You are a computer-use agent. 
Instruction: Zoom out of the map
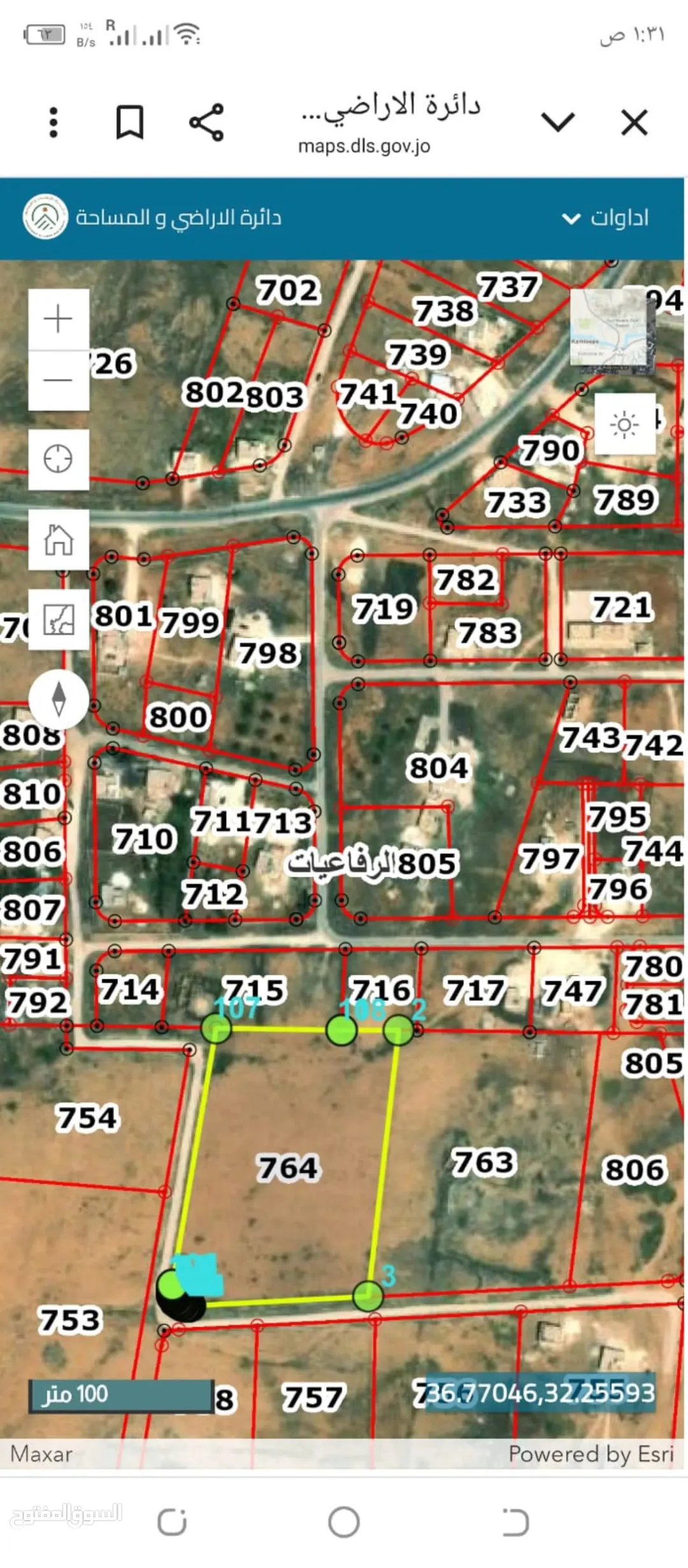pos(59,380)
